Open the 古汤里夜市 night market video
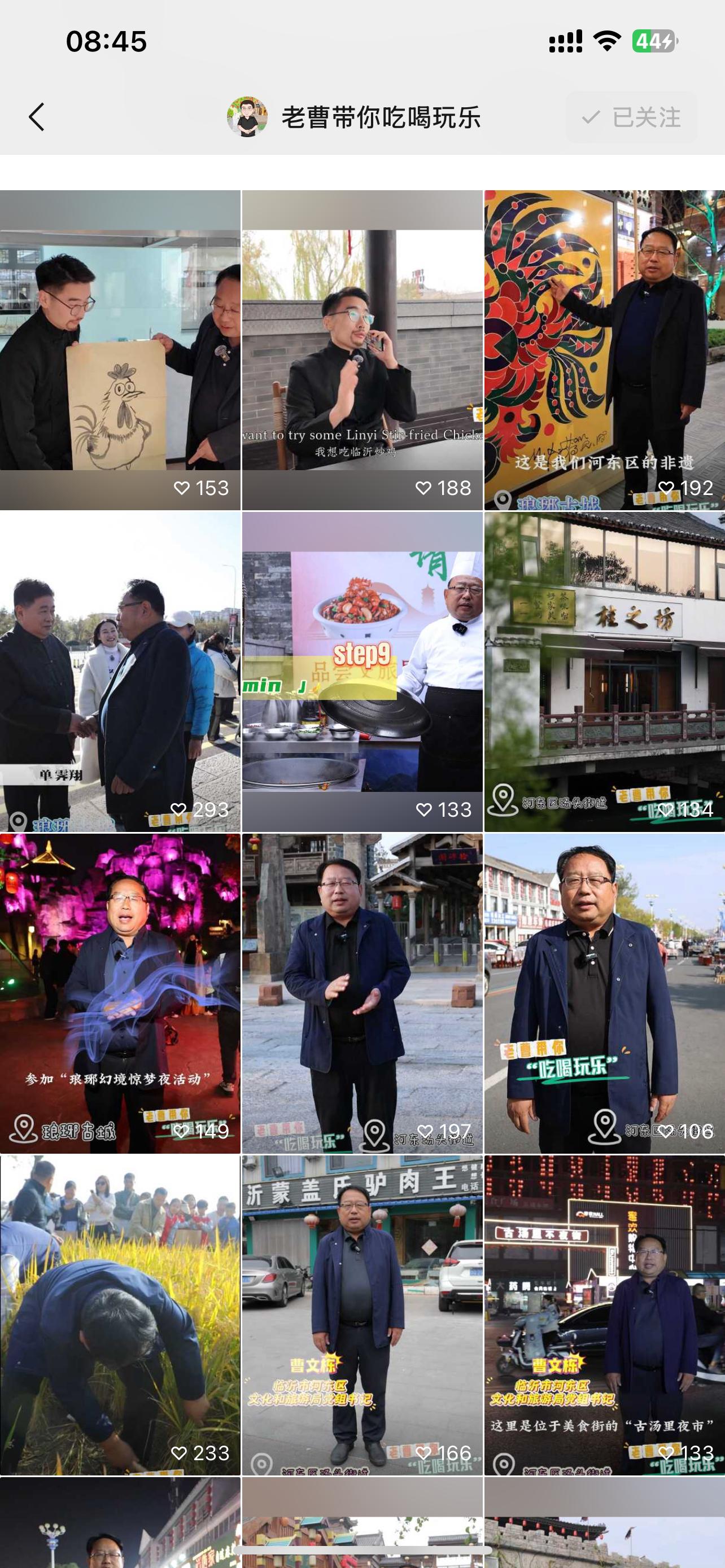 (605, 1315)
